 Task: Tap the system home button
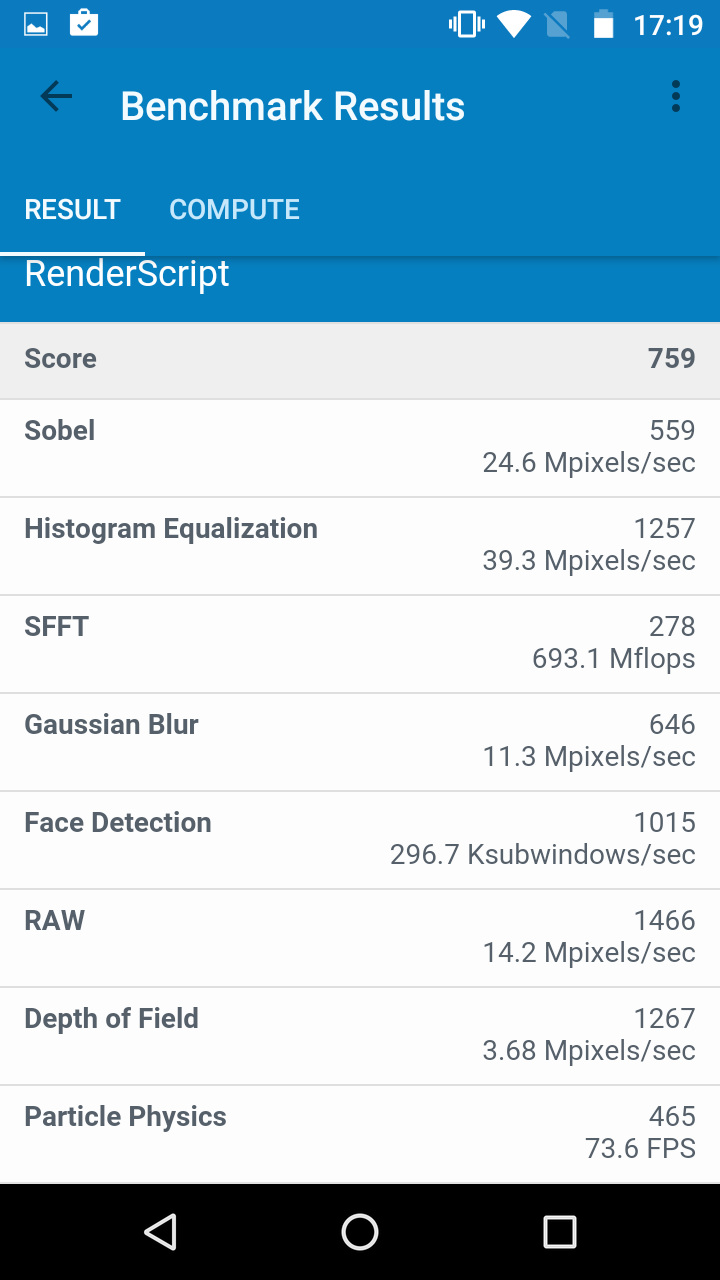coord(360,1232)
